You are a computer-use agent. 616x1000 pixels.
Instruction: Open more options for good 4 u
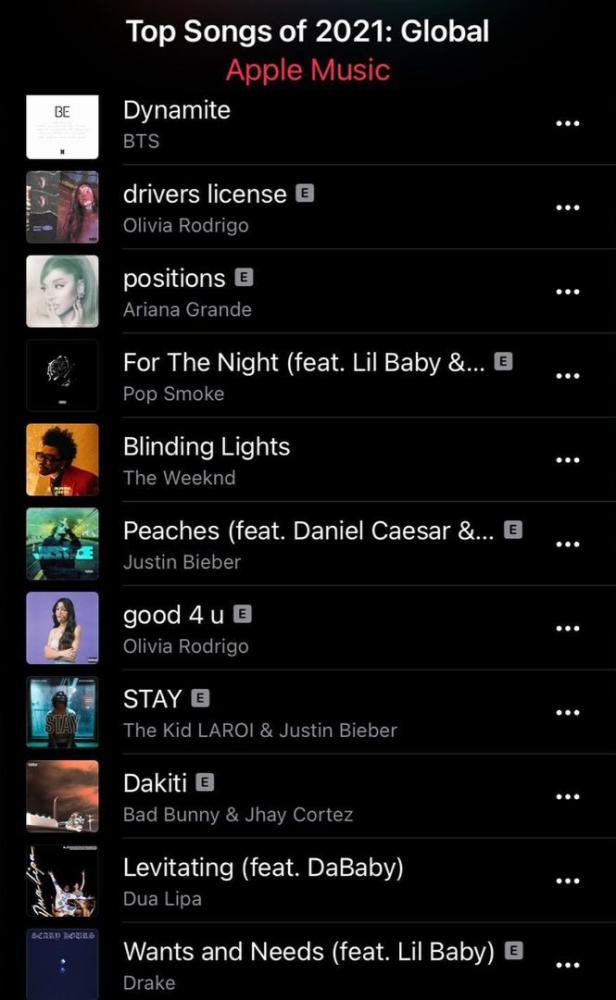(567, 628)
